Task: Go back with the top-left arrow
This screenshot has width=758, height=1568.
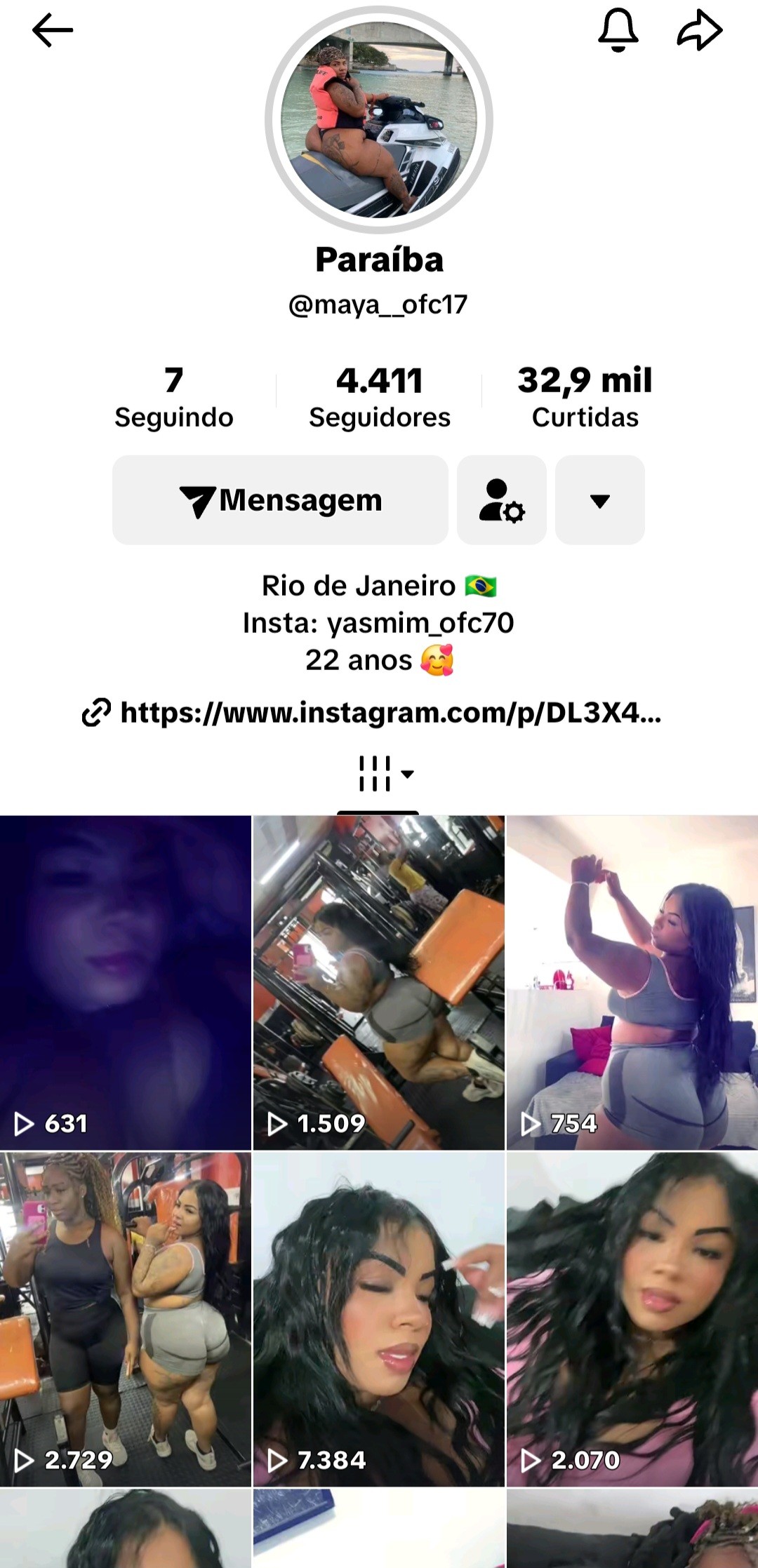Action: coord(53,30)
